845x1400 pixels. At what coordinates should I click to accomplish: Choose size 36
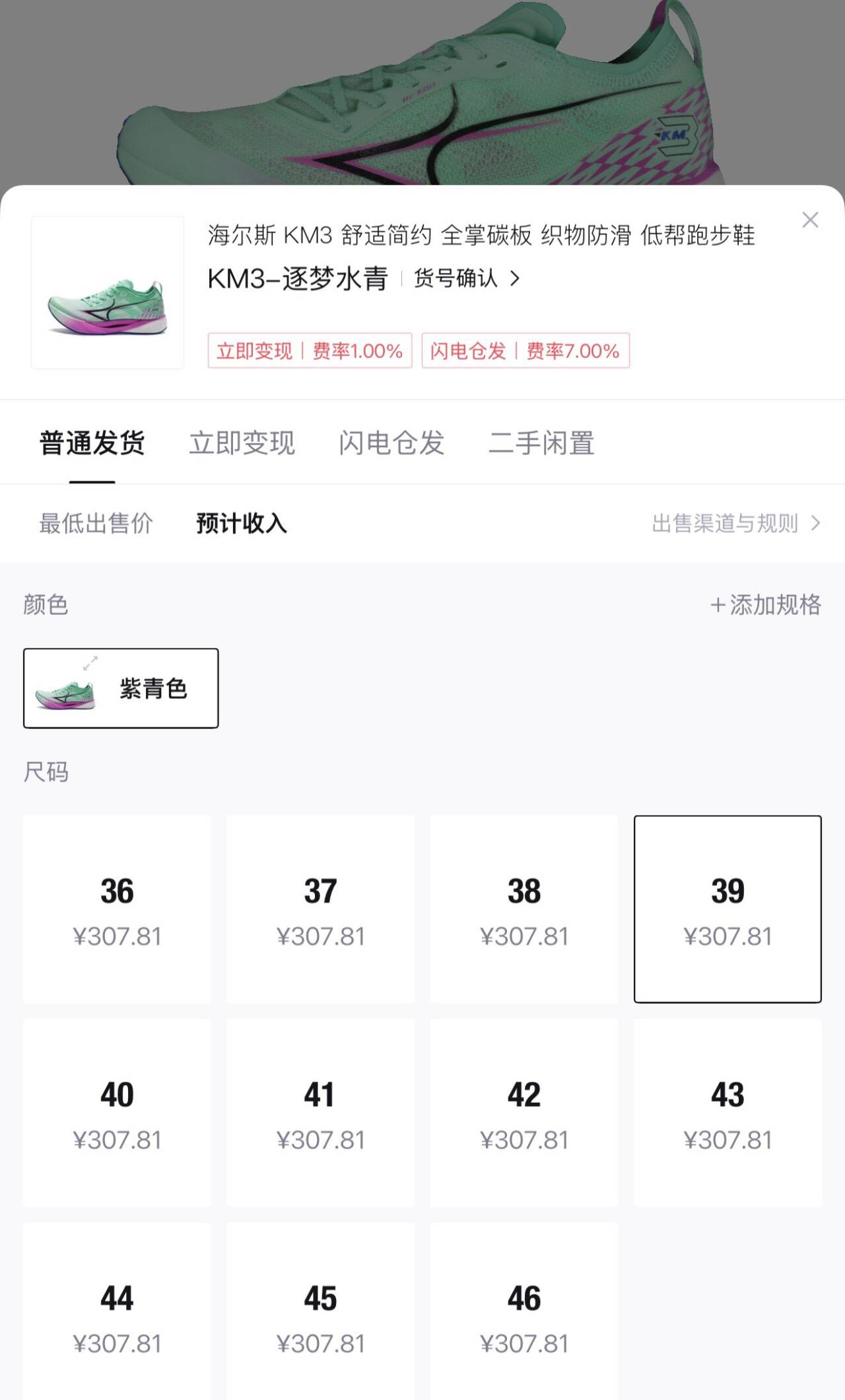[117, 909]
